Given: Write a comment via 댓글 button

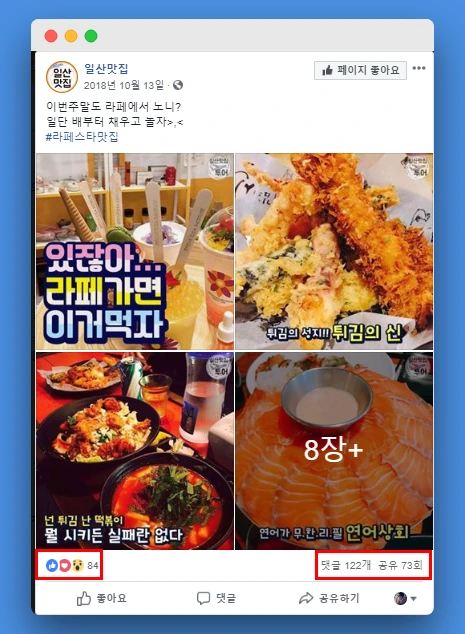Looking at the screenshot, I should tap(216, 598).
